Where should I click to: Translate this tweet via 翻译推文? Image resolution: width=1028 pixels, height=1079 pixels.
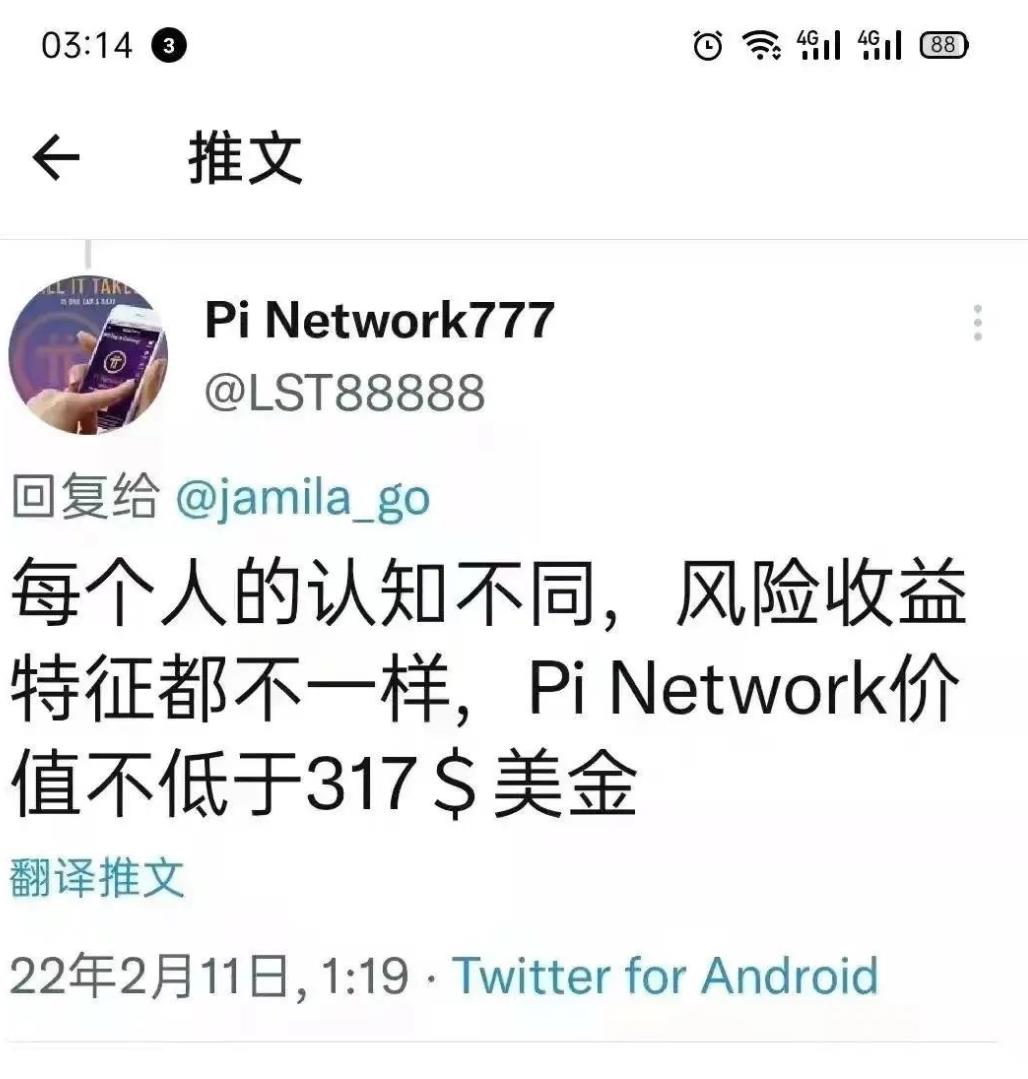tap(97, 878)
